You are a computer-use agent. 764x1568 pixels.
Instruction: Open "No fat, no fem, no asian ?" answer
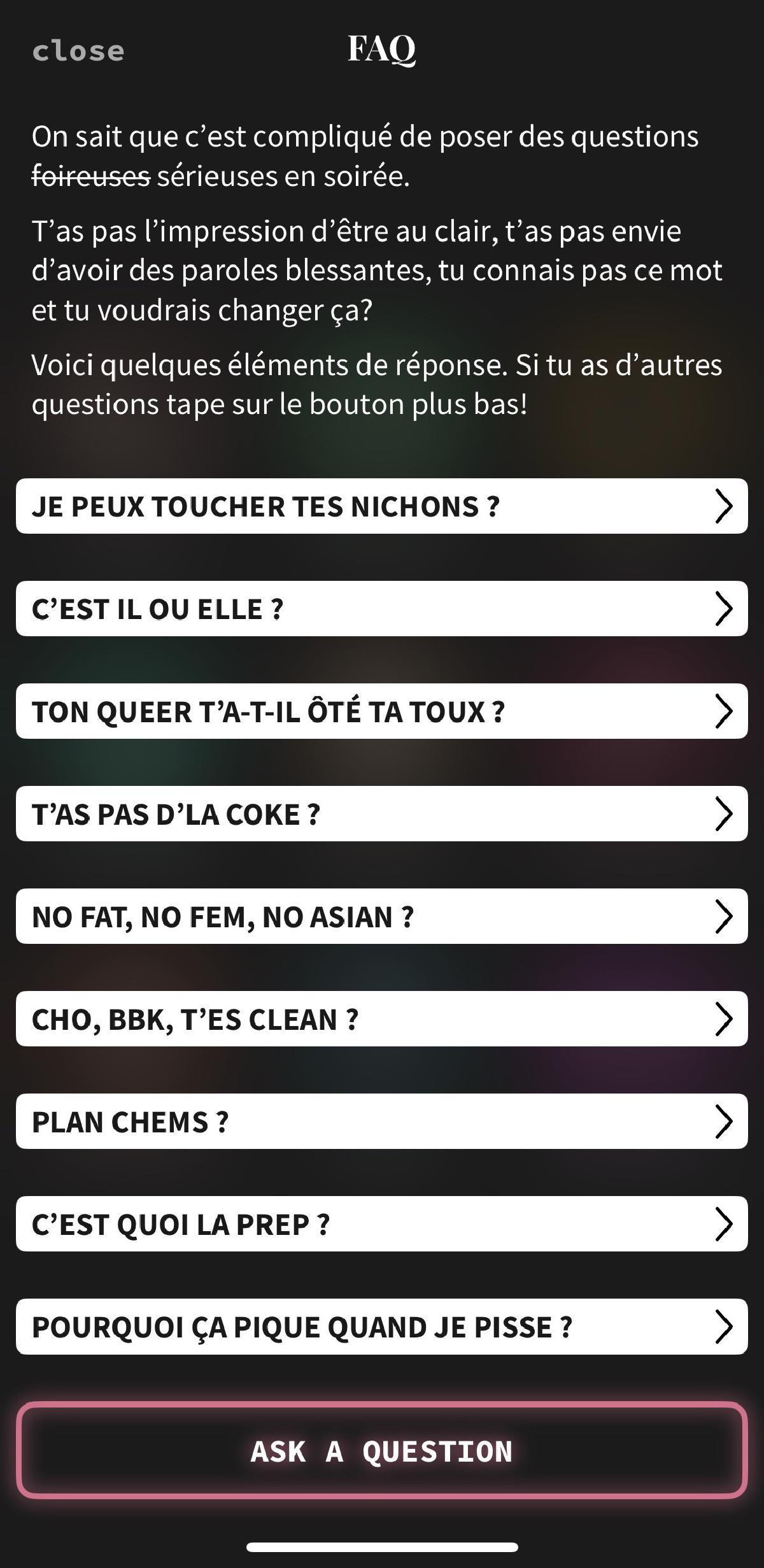tap(382, 916)
